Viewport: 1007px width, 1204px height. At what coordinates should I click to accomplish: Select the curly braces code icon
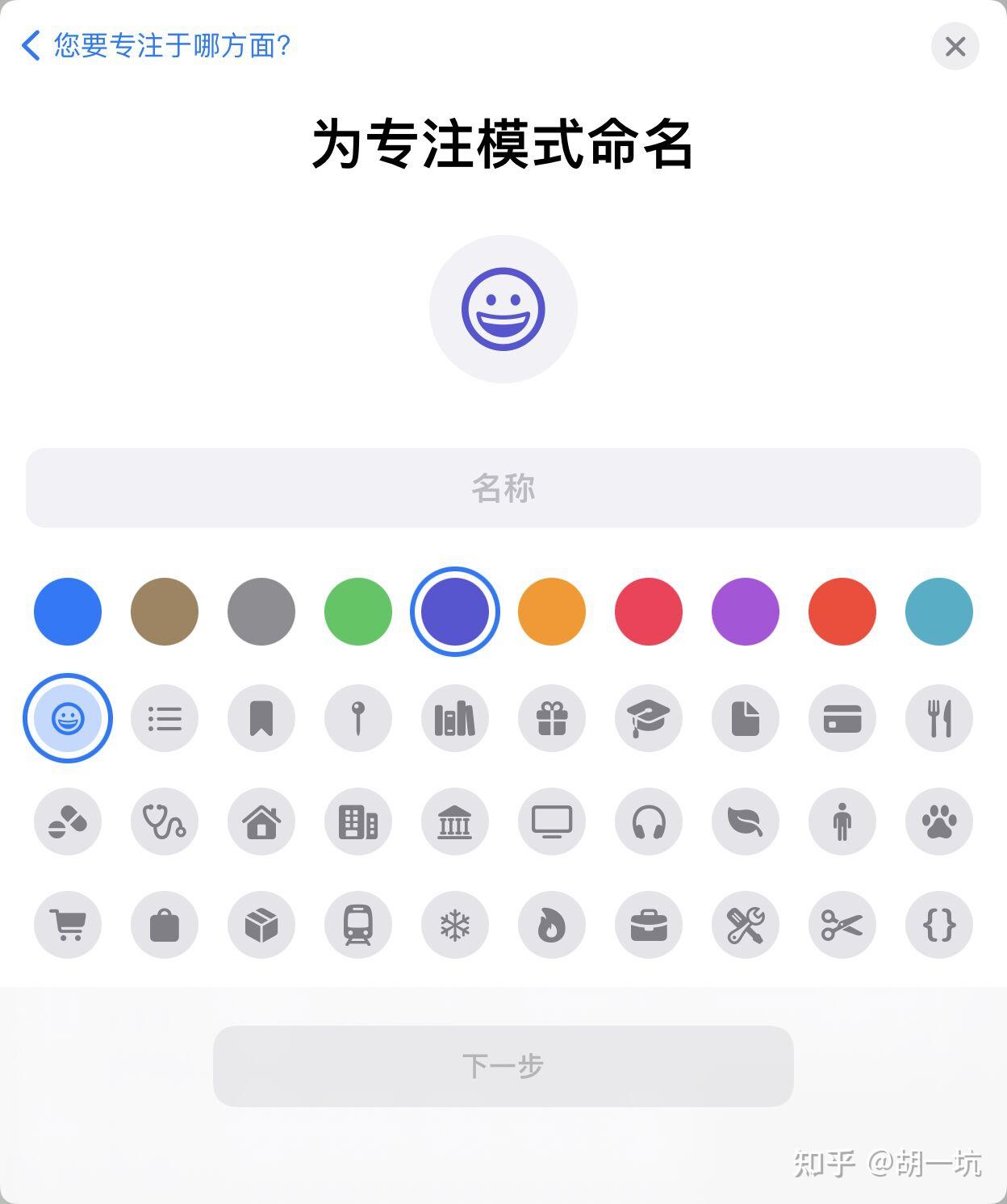pyautogui.click(x=939, y=925)
